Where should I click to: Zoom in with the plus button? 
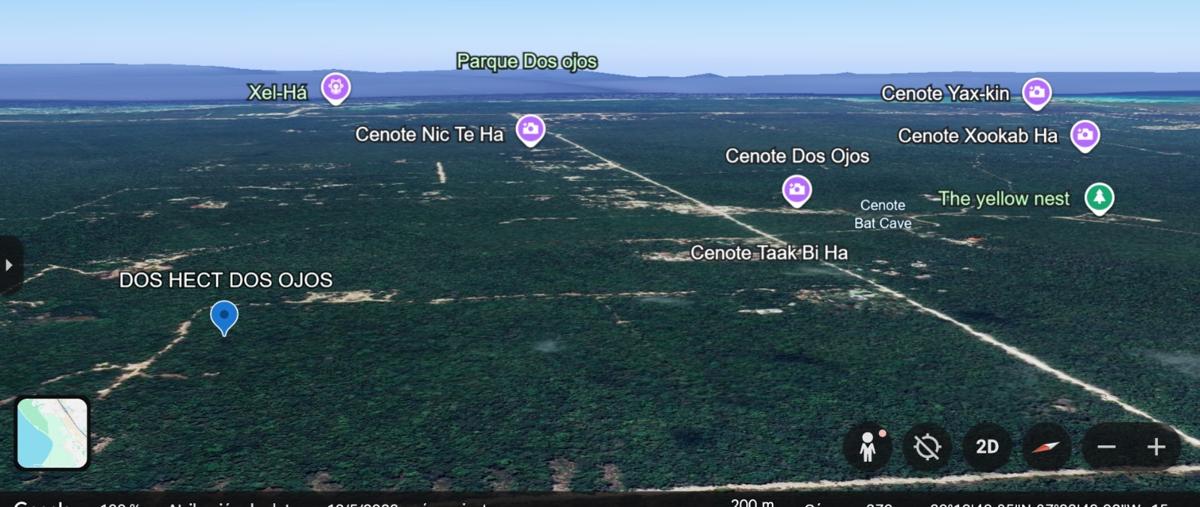tap(1156, 447)
